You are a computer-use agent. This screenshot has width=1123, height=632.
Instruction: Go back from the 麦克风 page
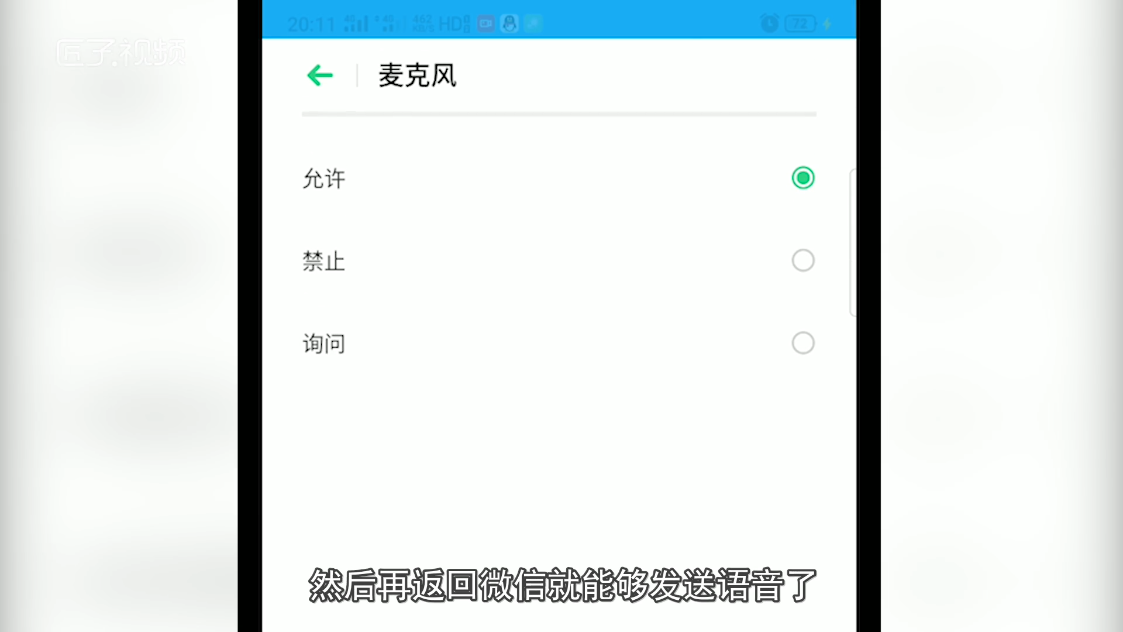(x=320, y=75)
